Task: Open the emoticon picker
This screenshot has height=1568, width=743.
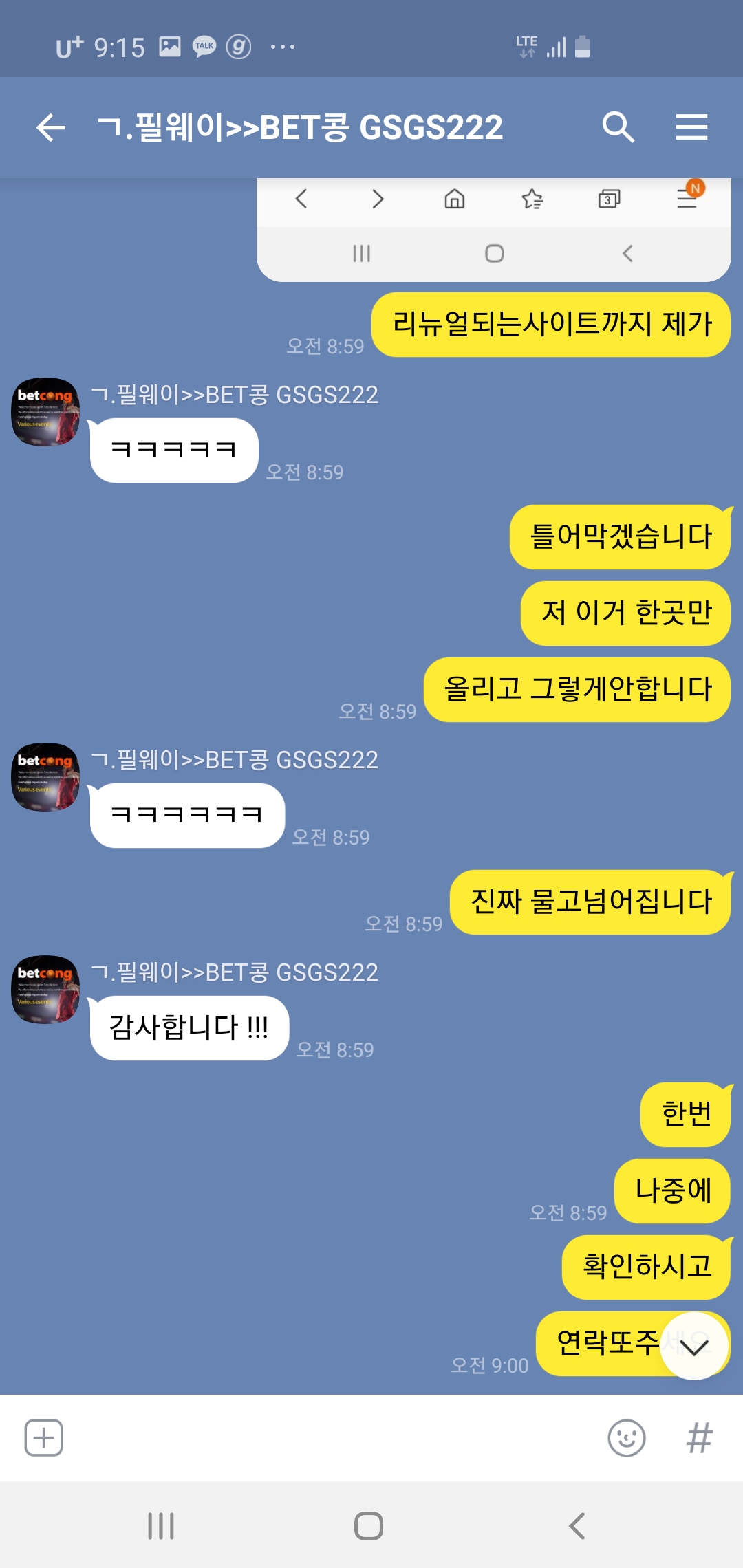Action: pos(626,1437)
